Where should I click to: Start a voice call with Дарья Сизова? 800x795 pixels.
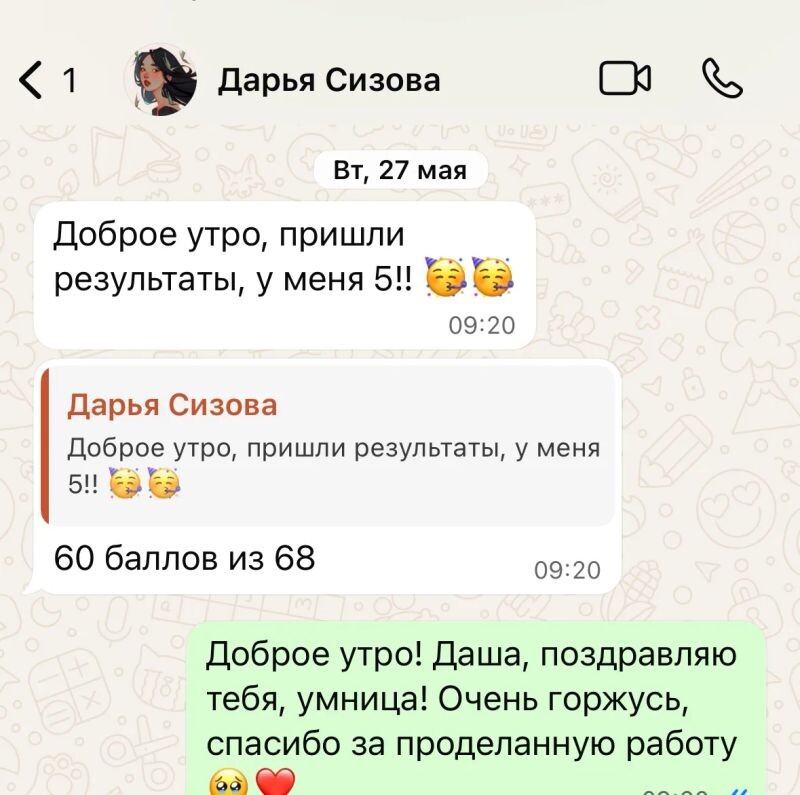point(722,79)
